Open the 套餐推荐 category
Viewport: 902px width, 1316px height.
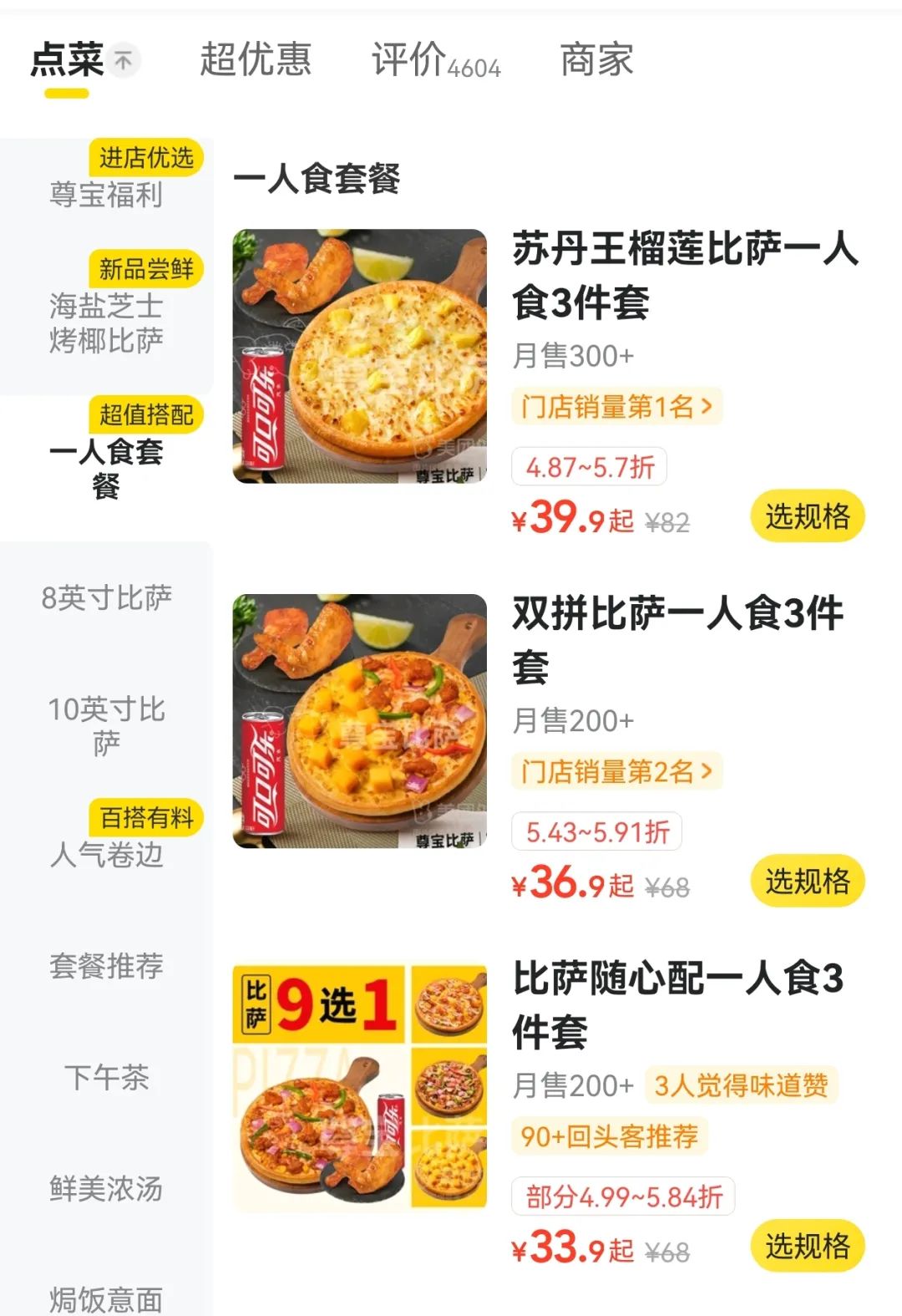[106, 965]
